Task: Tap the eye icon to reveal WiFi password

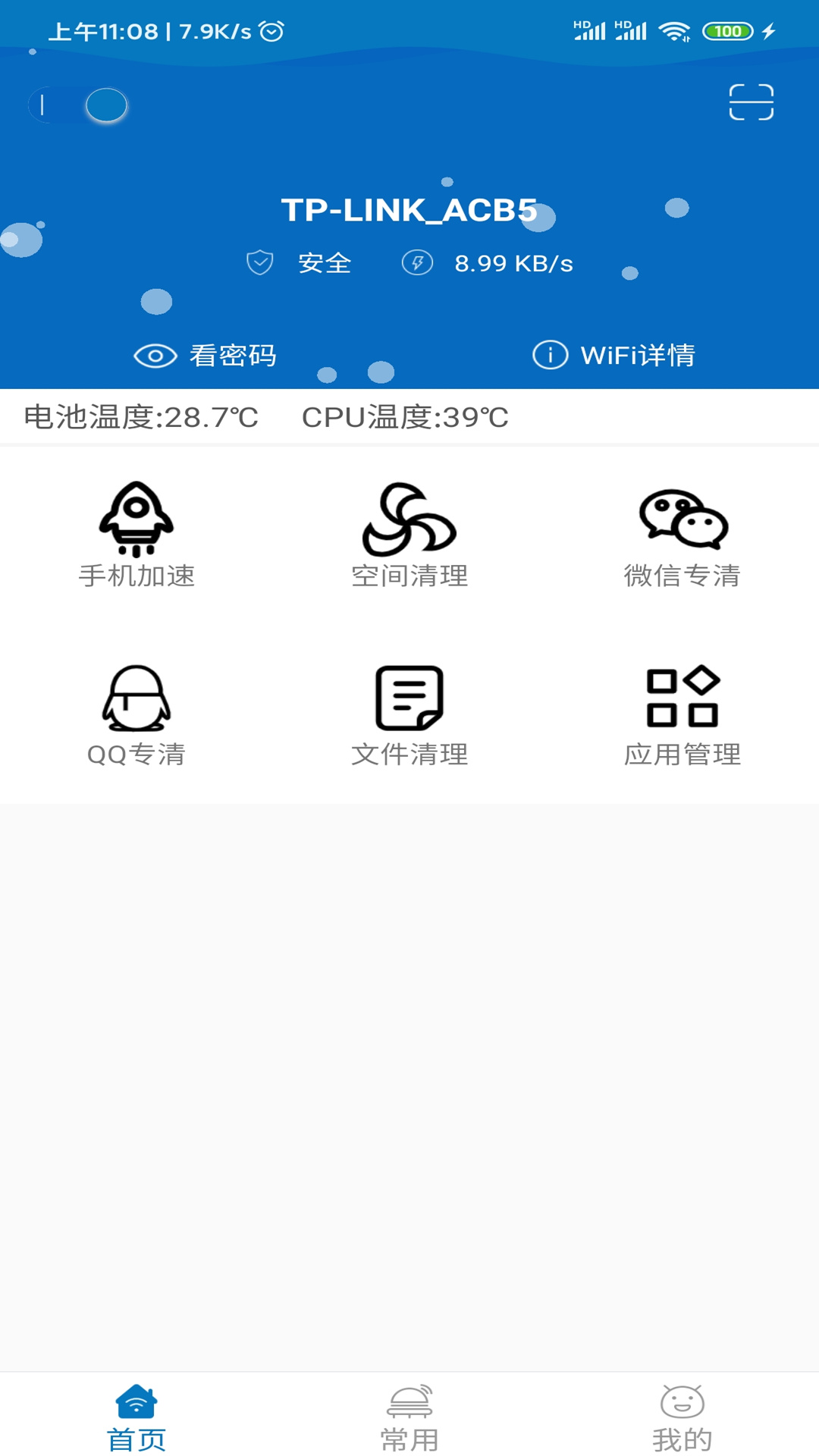Action: point(153,354)
